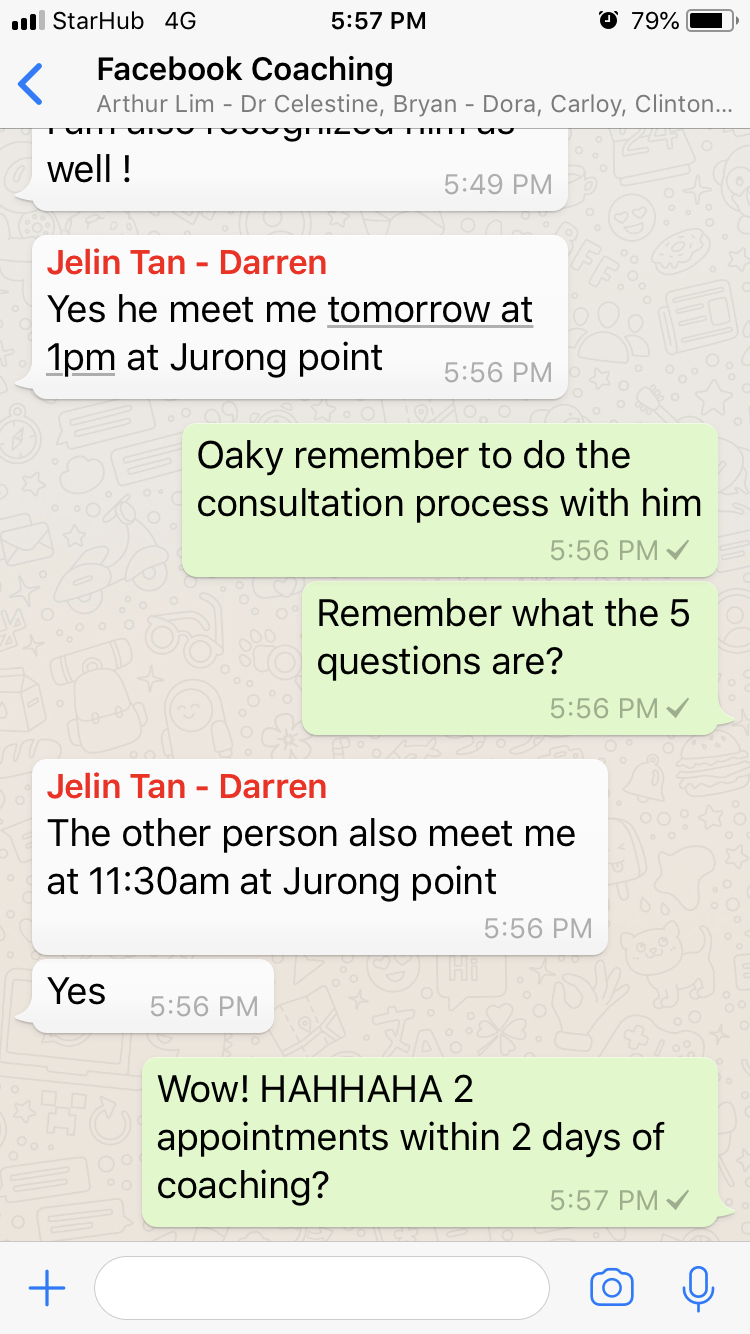This screenshot has width=750, height=1334.
Task: Tap the microphone voice message icon
Action: point(697,1288)
